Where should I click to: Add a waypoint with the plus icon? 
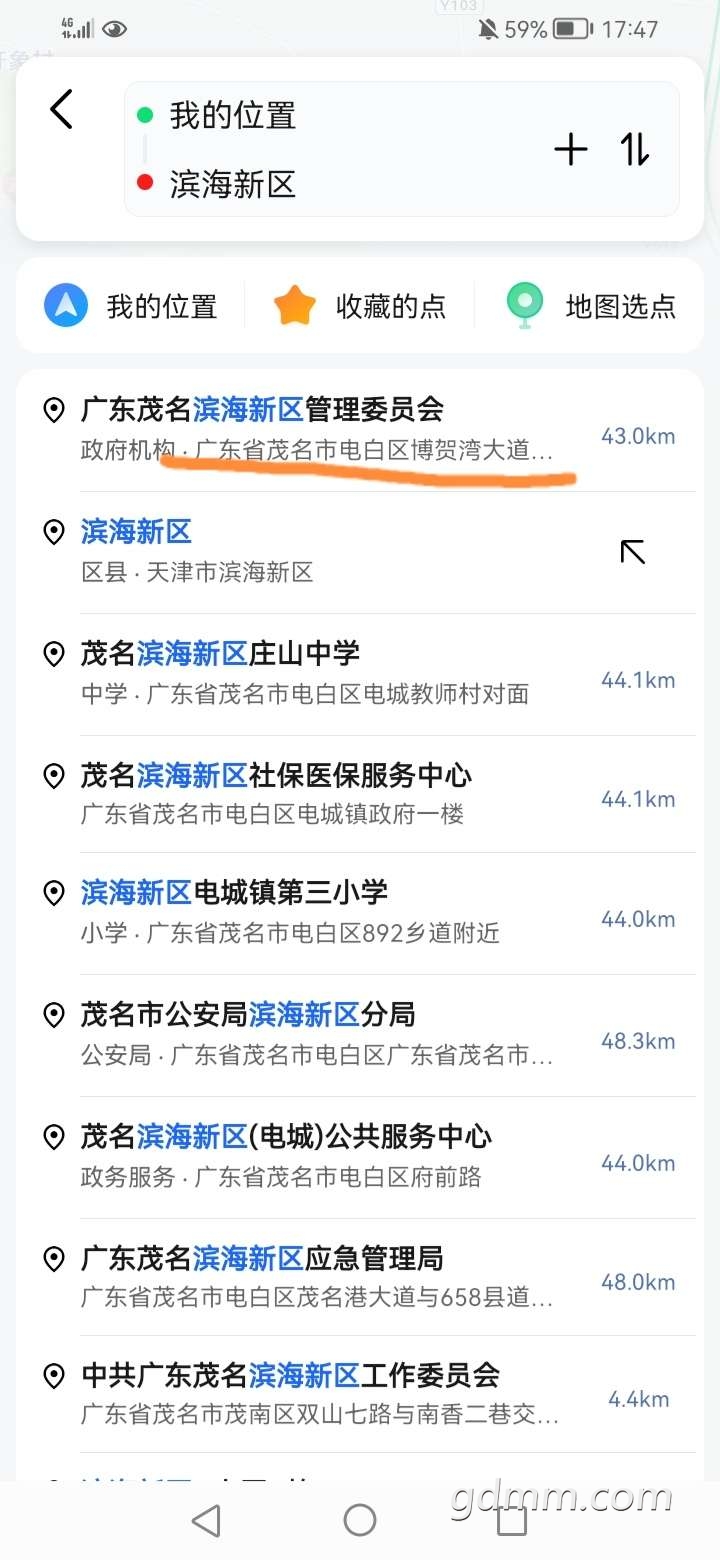tap(571, 150)
